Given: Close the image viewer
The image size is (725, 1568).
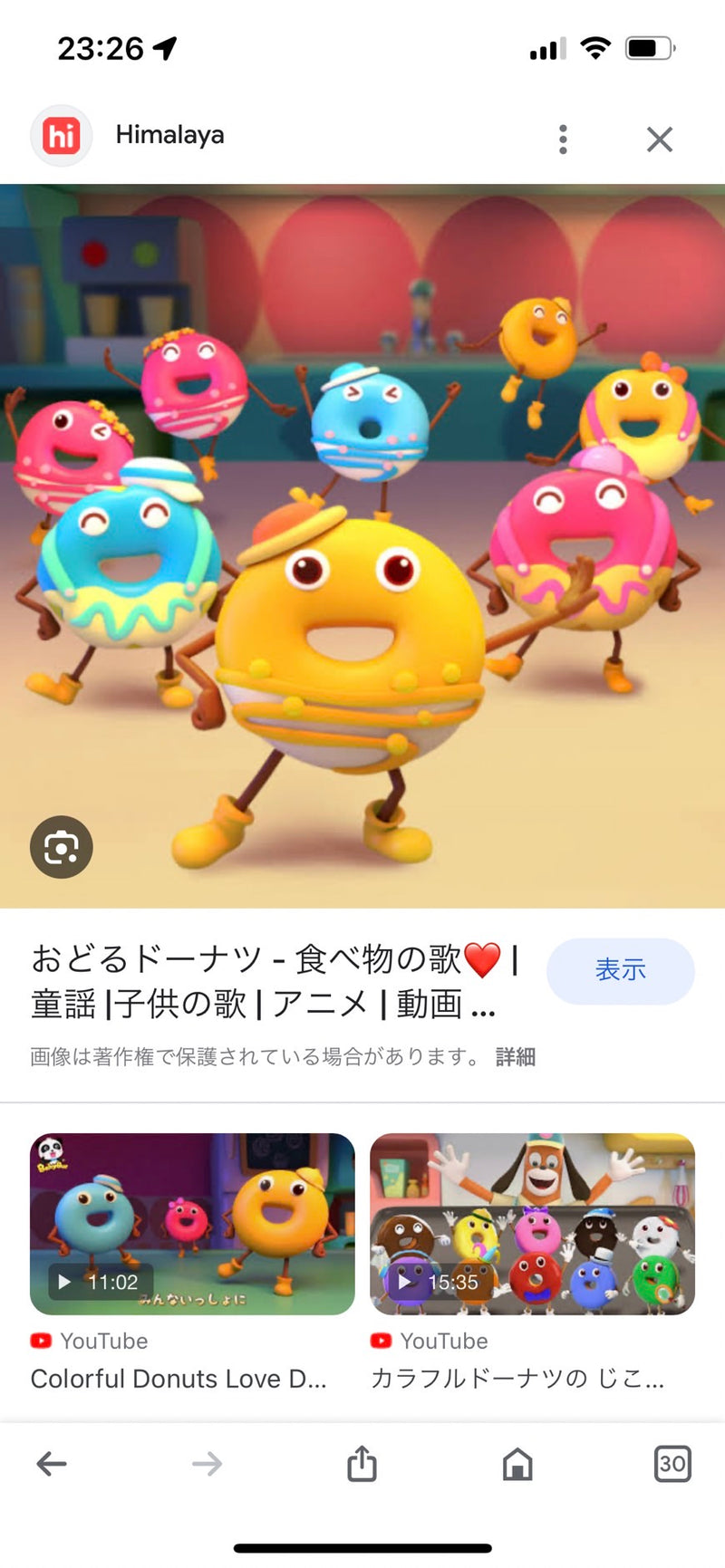Looking at the screenshot, I should (x=659, y=139).
